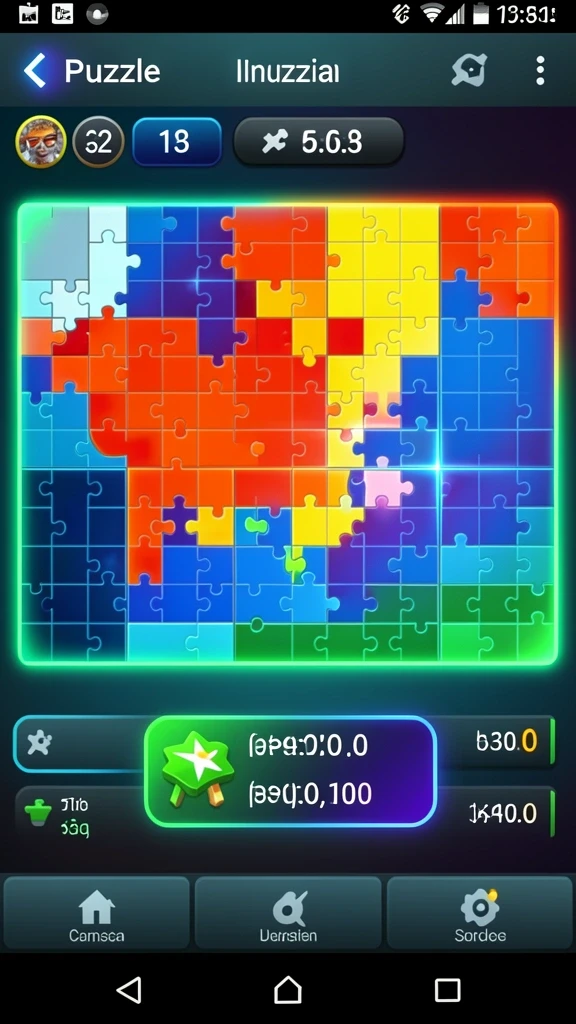Switch to the home tab Camsca
This screenshot has width=576, height=1024.
click(x=97, y=912)
